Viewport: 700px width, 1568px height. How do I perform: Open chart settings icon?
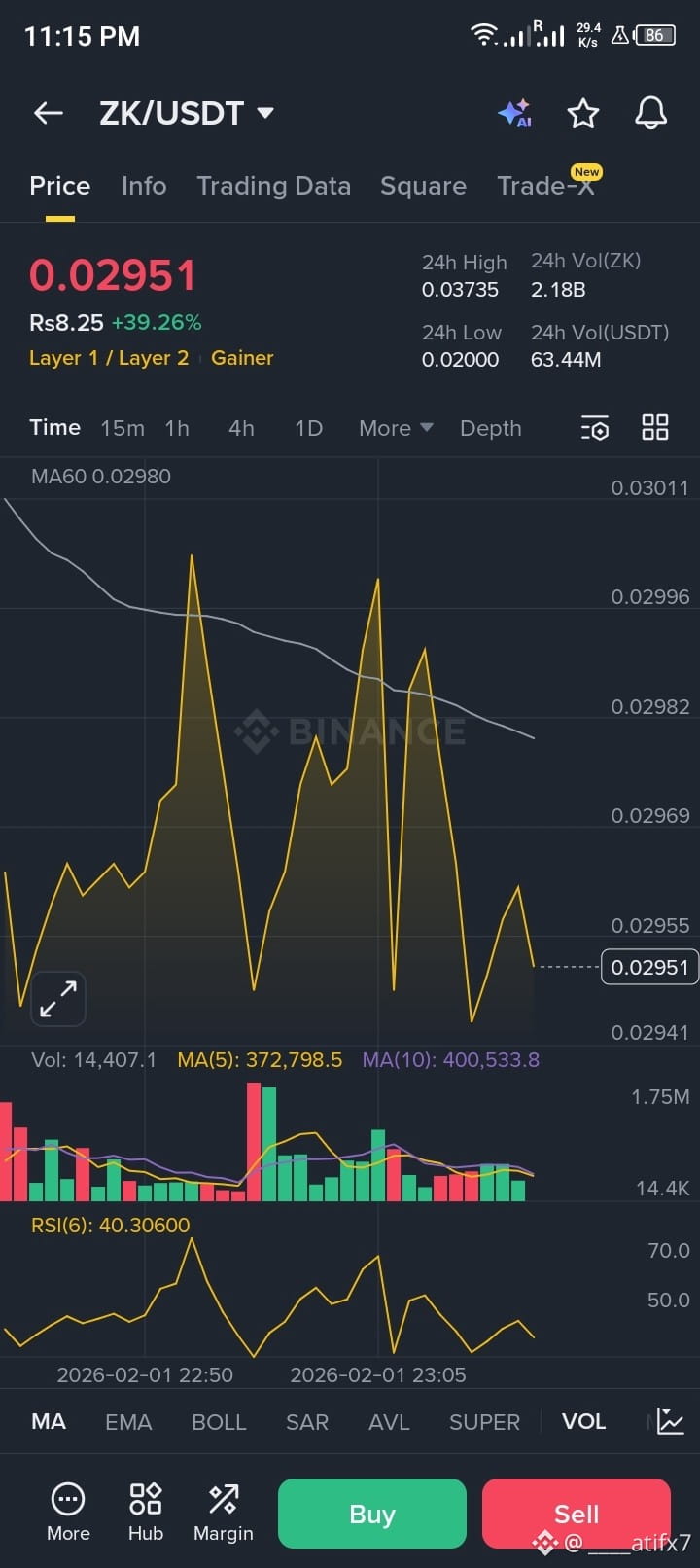click(x=595, y=428)
